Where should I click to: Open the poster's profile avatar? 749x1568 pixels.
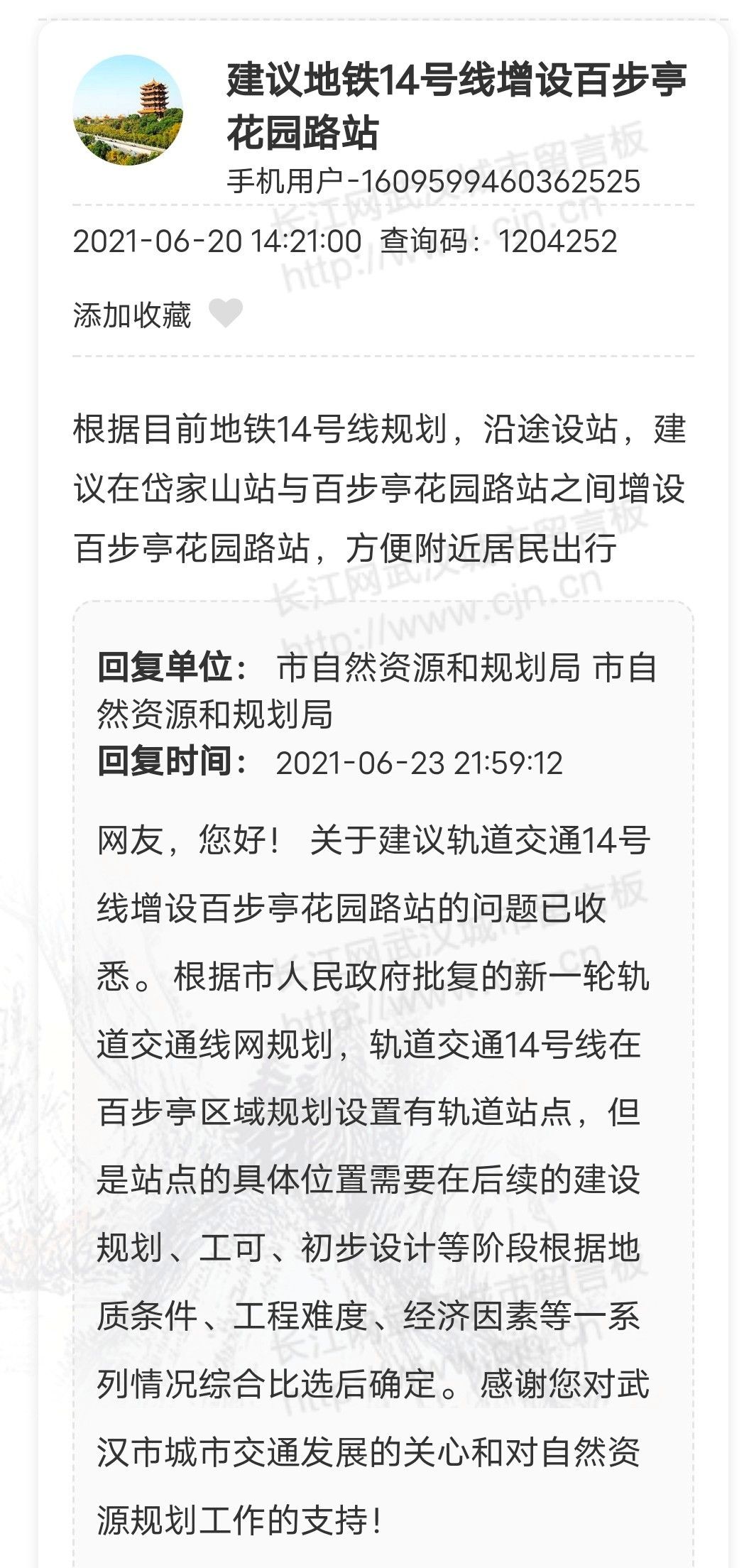[x=128, y=110]
